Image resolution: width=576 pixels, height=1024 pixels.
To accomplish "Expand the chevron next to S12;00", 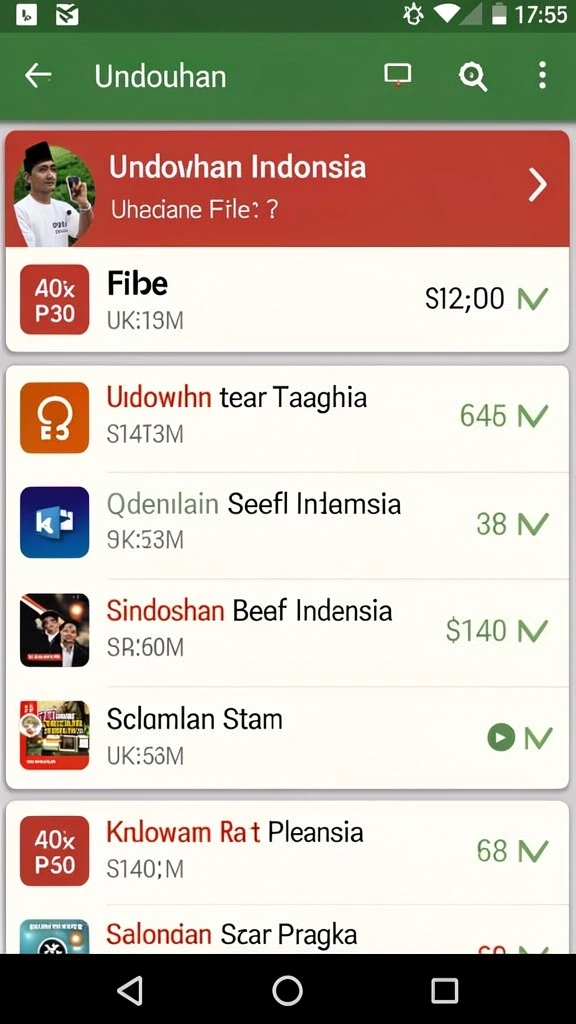I will (533, 300).
